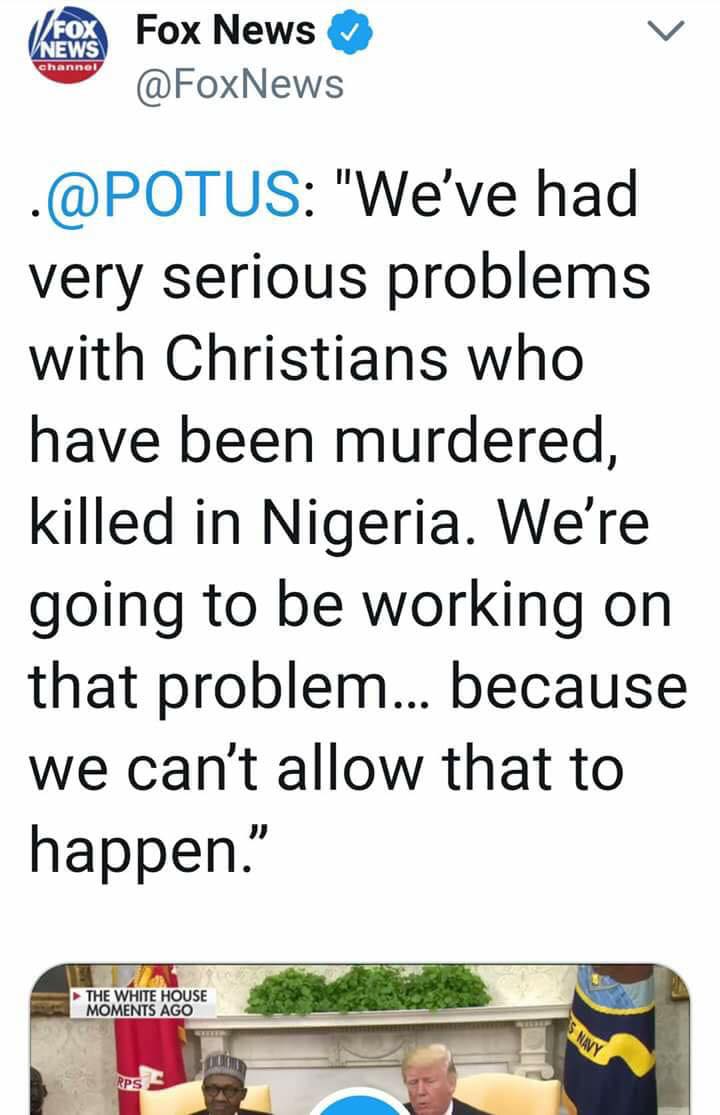Open the tweet options chevron menu
Viewport: 720px width, 1115px height.
[665, 33]
